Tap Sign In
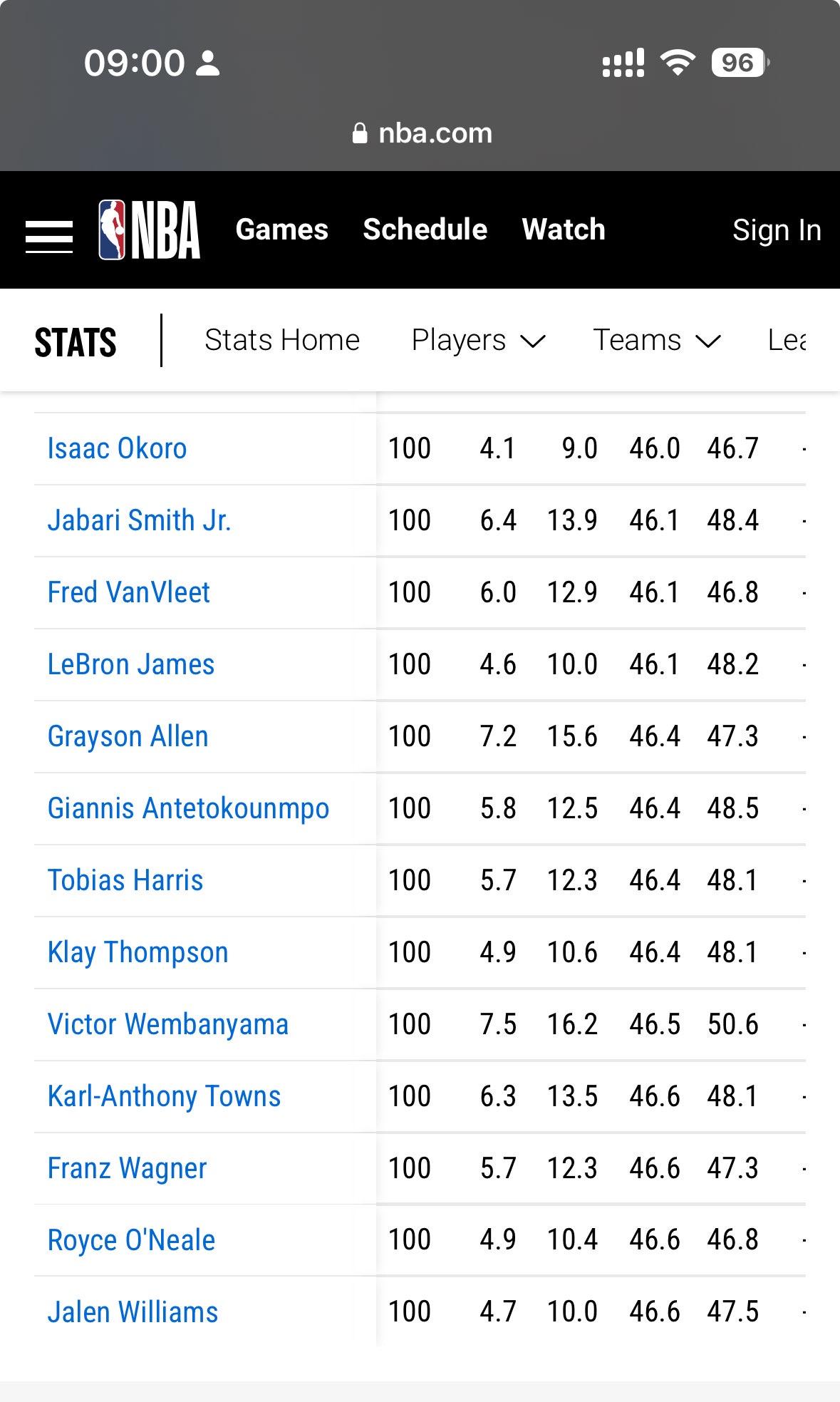Viewport: 840px width, 1402px height. pyautogui.click(x=776, y=230)
